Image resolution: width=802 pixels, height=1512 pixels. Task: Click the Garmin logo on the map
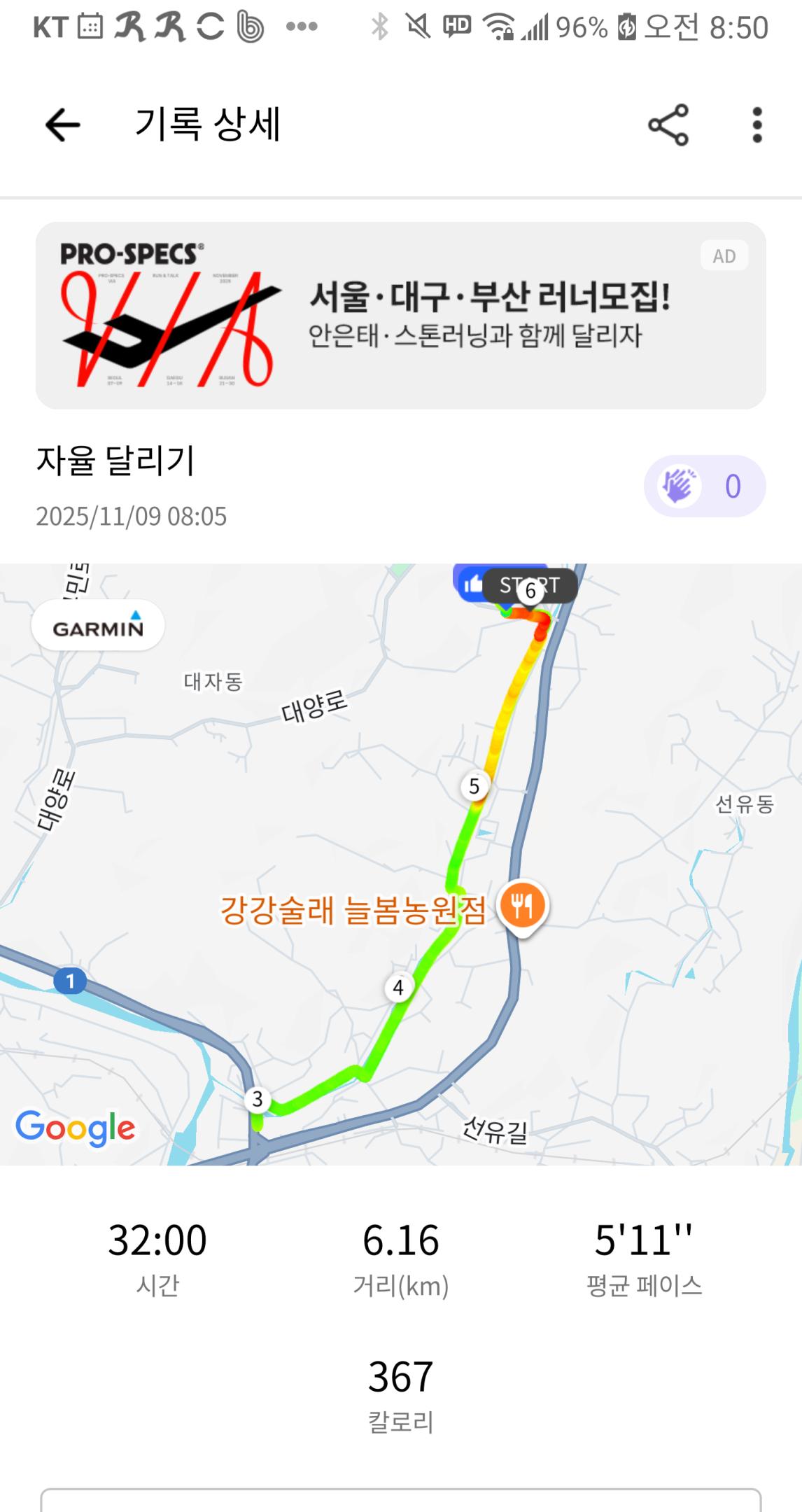click(97, 626)
